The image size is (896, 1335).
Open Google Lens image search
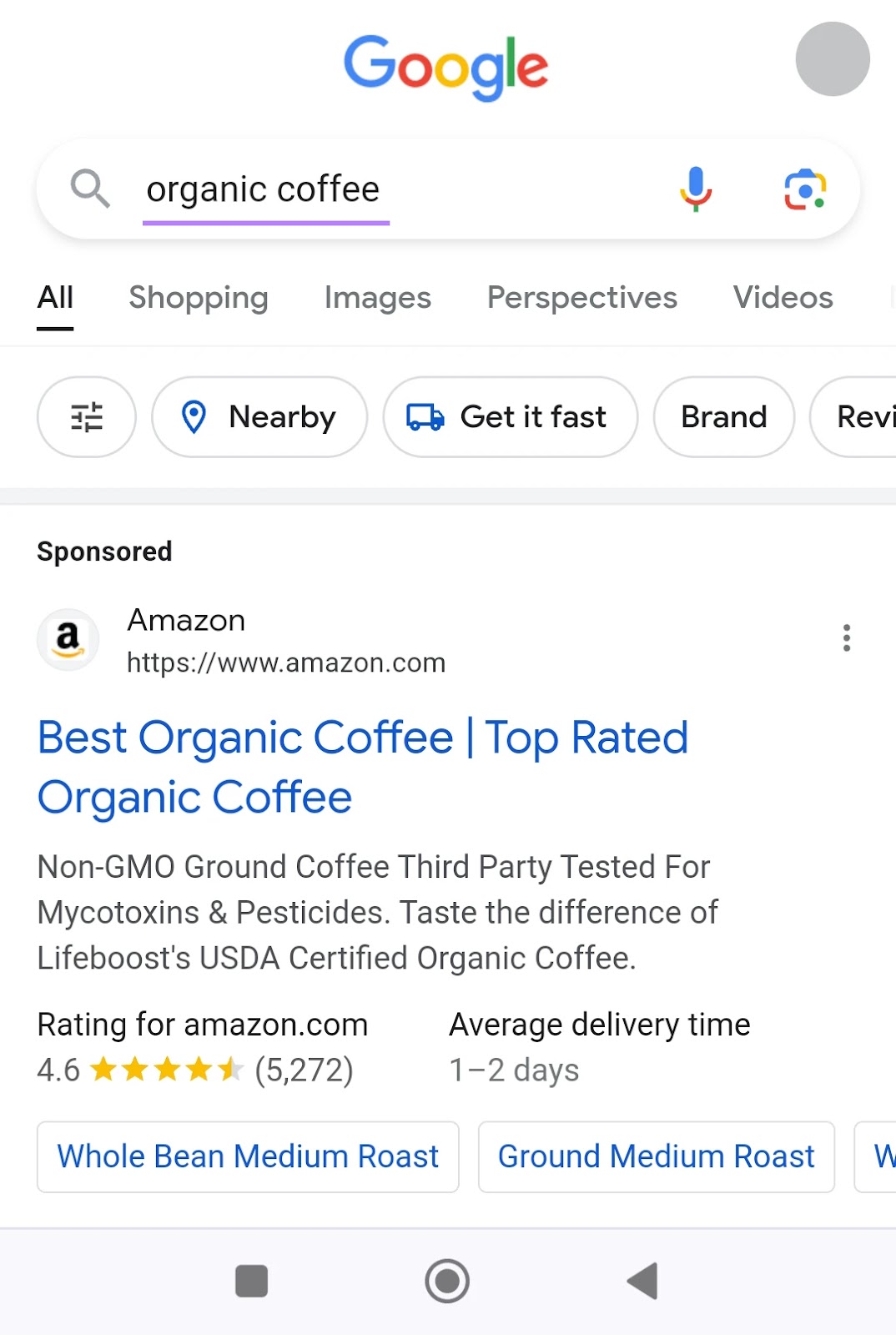point(803,189)
